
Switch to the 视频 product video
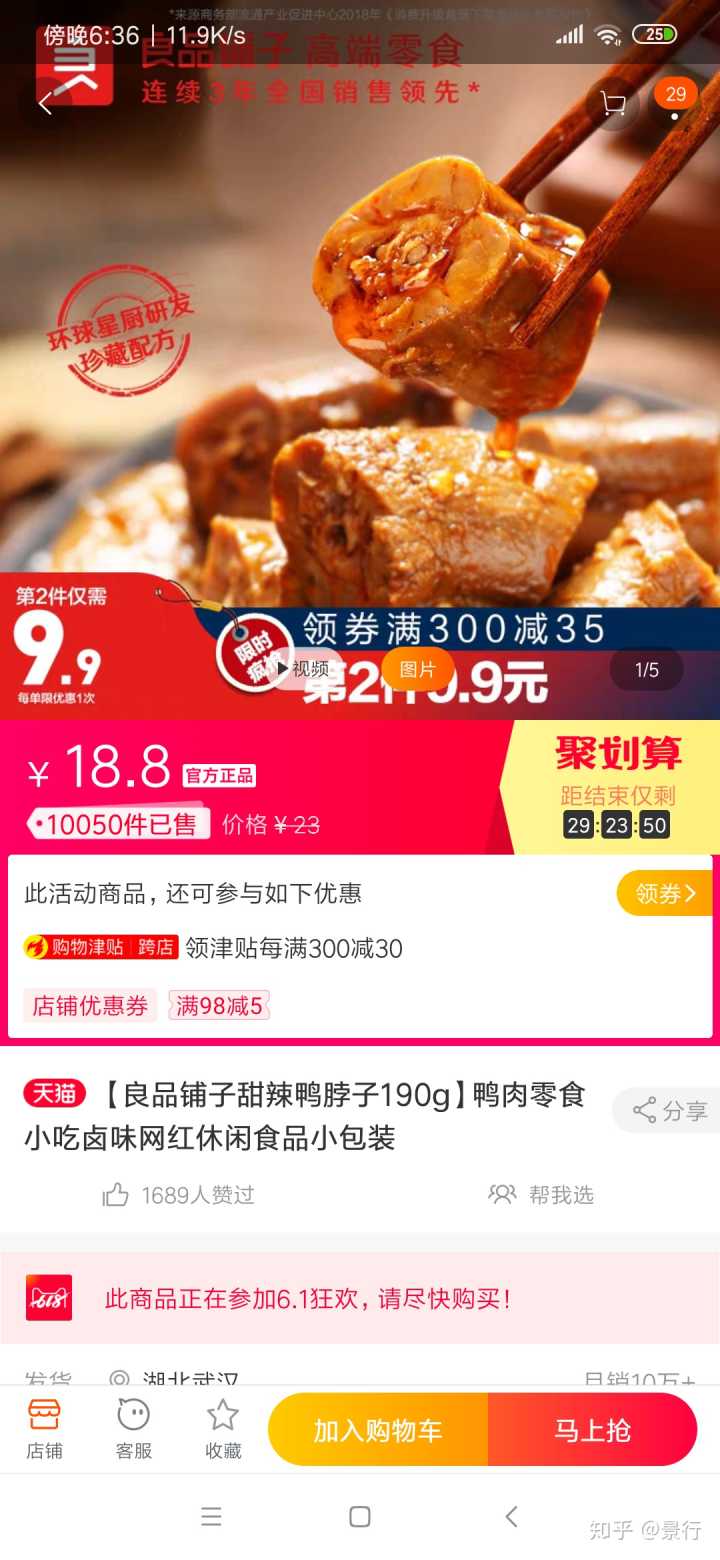(x=301, y=669)
